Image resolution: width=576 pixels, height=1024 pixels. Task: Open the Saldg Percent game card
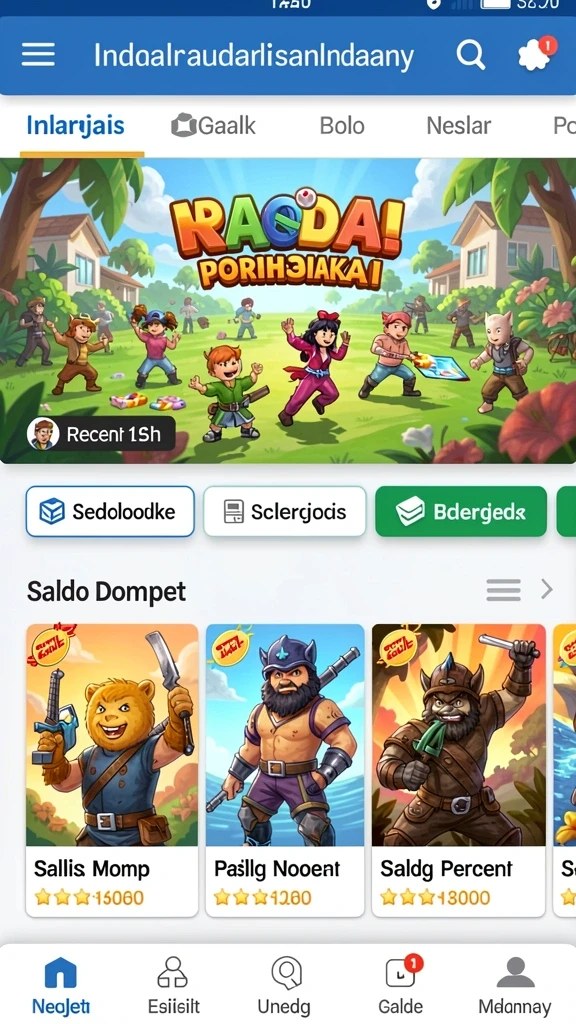tap(458, 770)
